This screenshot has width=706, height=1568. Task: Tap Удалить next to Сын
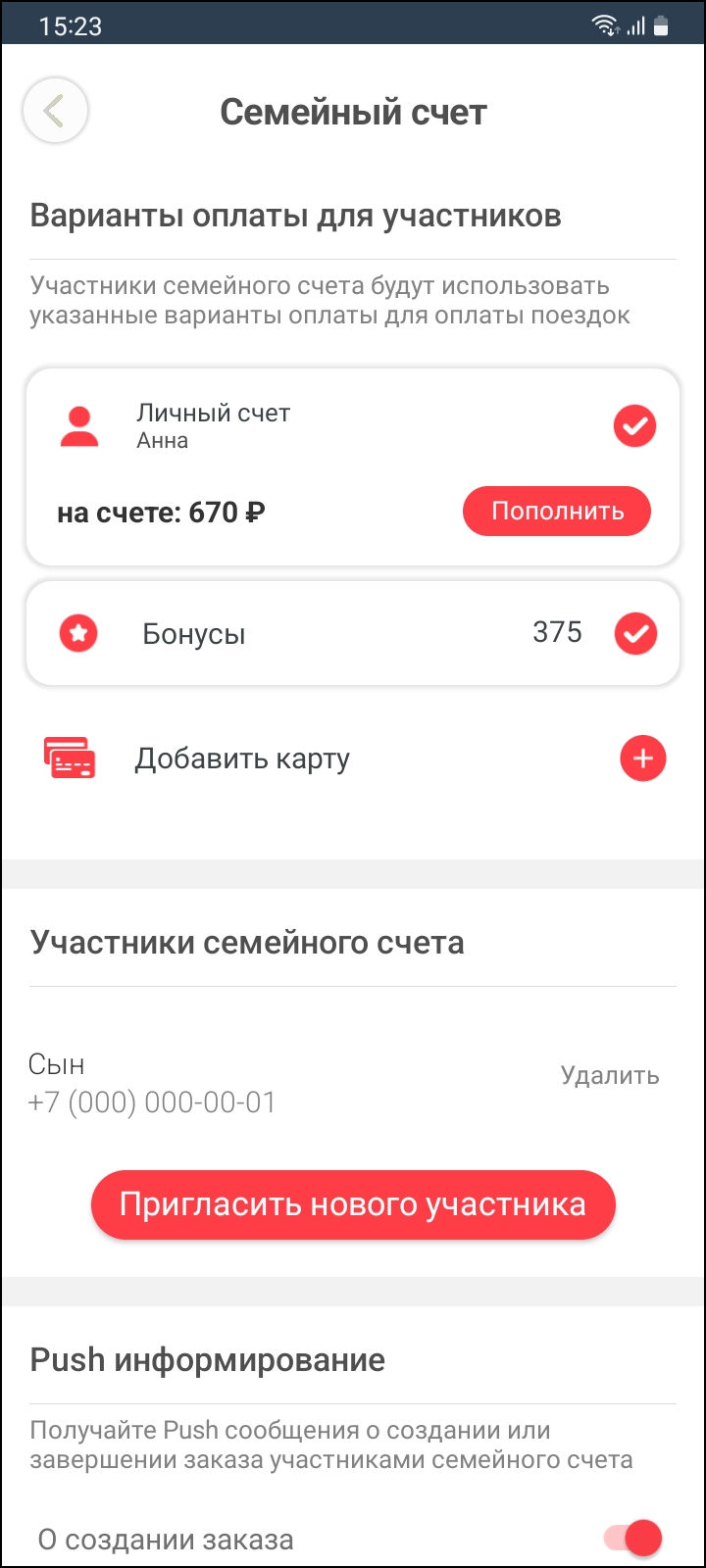click(609, 1075)
